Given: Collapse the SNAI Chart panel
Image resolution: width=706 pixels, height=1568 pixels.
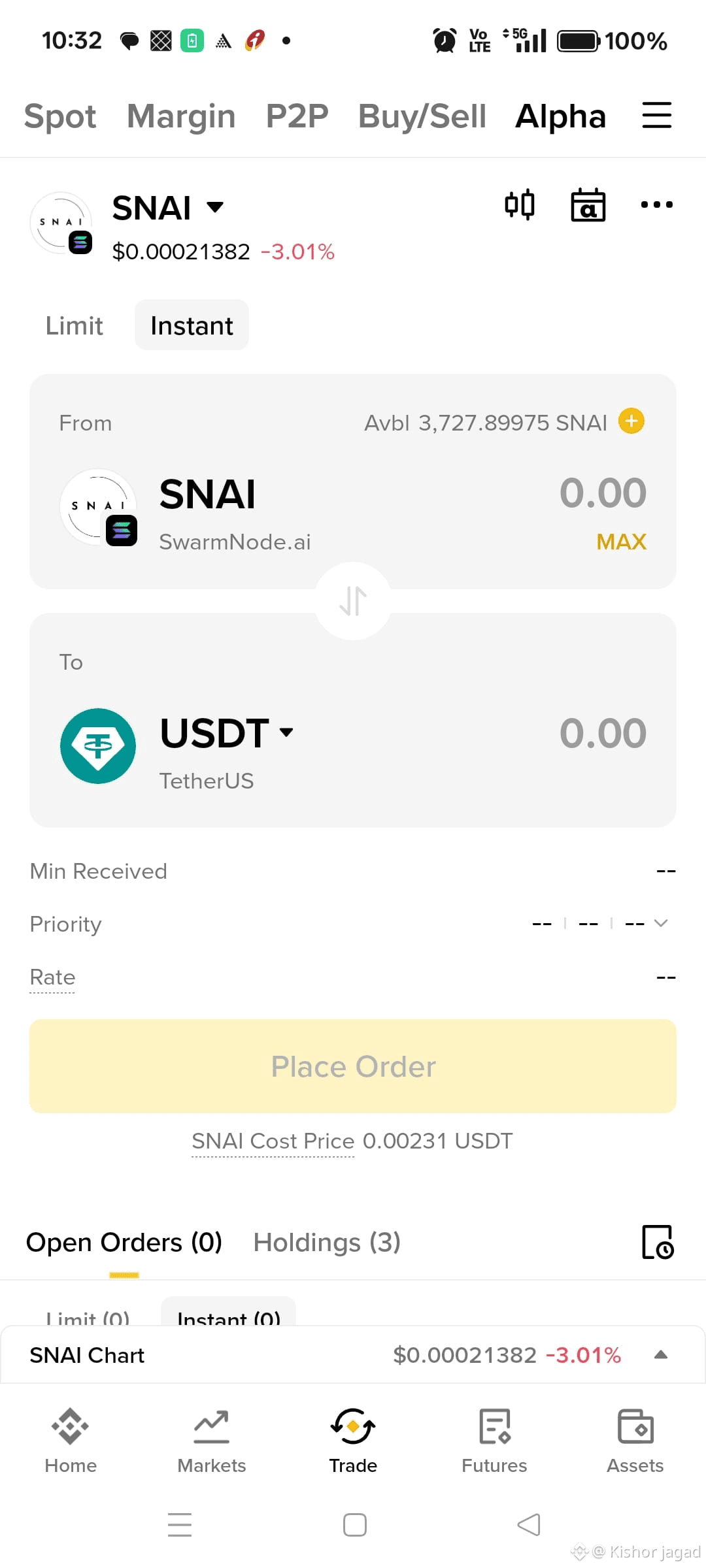Looking at the screenshot, I should pos(660,1354).
